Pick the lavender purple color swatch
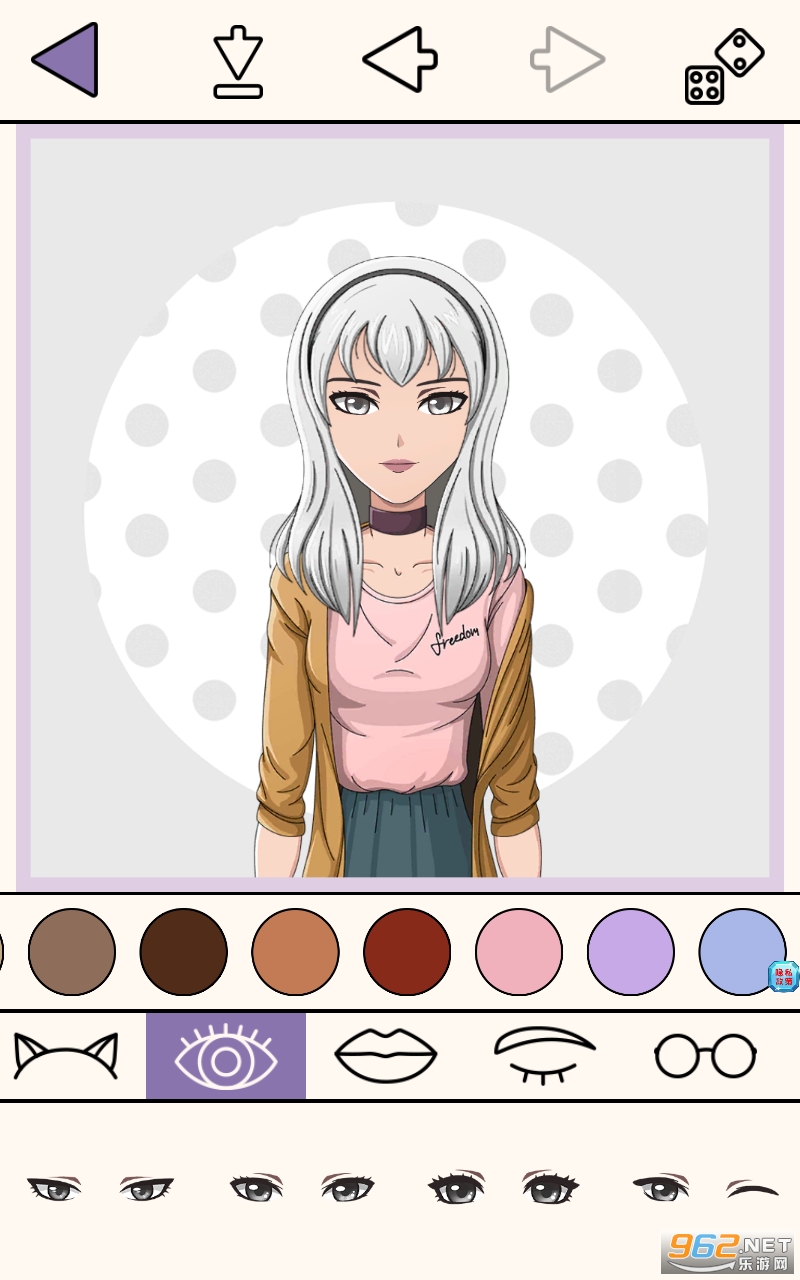The width and height of the screenshot is (800, 1280). (x=631, y=951)
